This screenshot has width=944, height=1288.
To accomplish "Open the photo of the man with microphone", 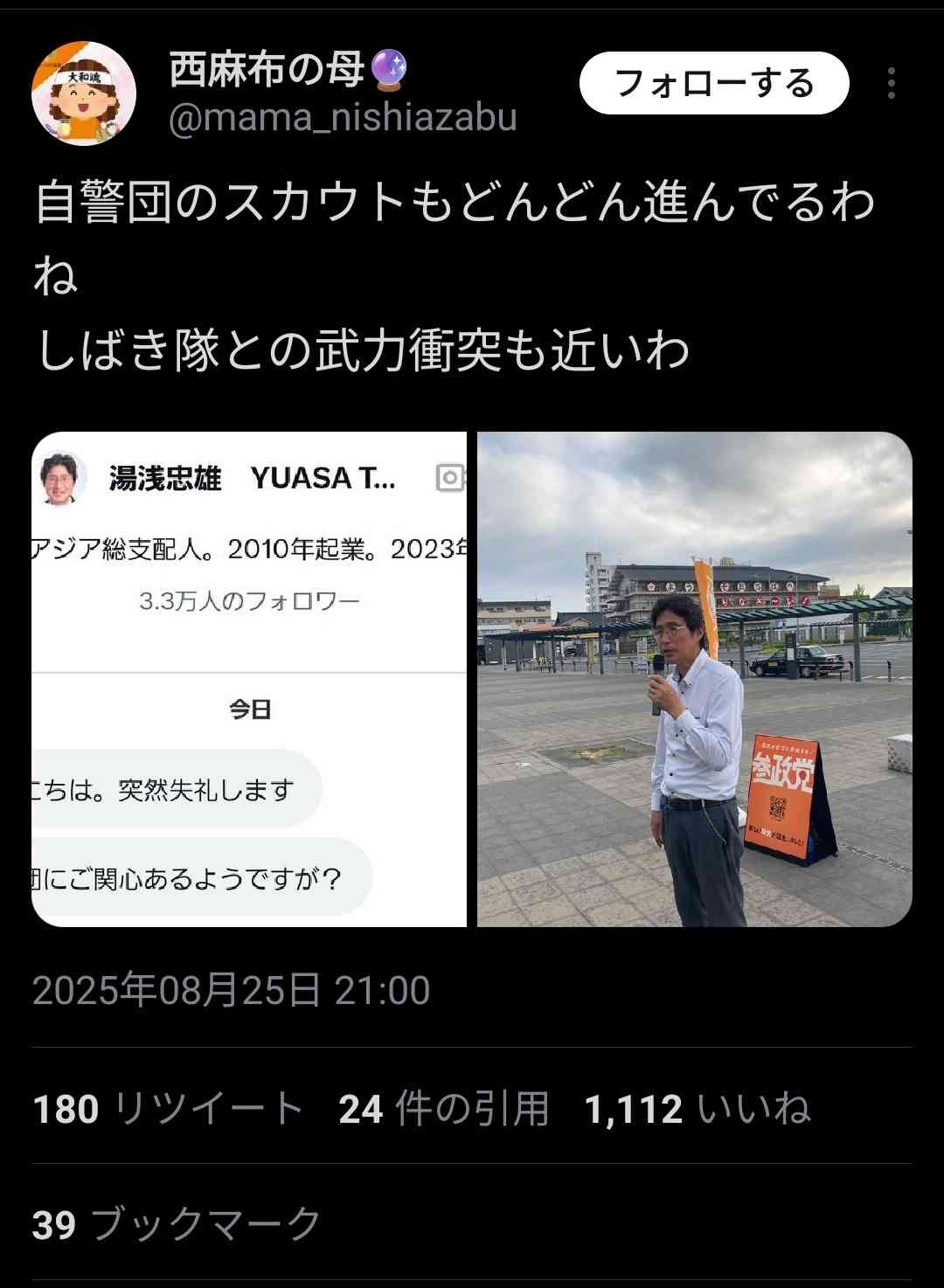I will click(695, 679).
